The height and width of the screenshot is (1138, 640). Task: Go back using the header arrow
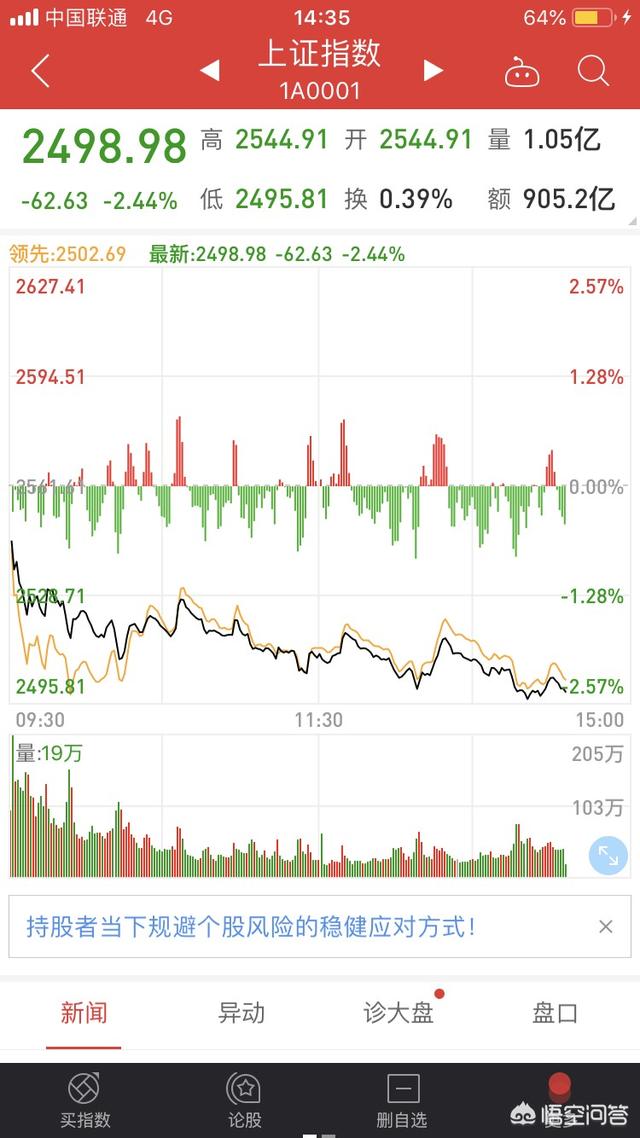pos(40,71)
